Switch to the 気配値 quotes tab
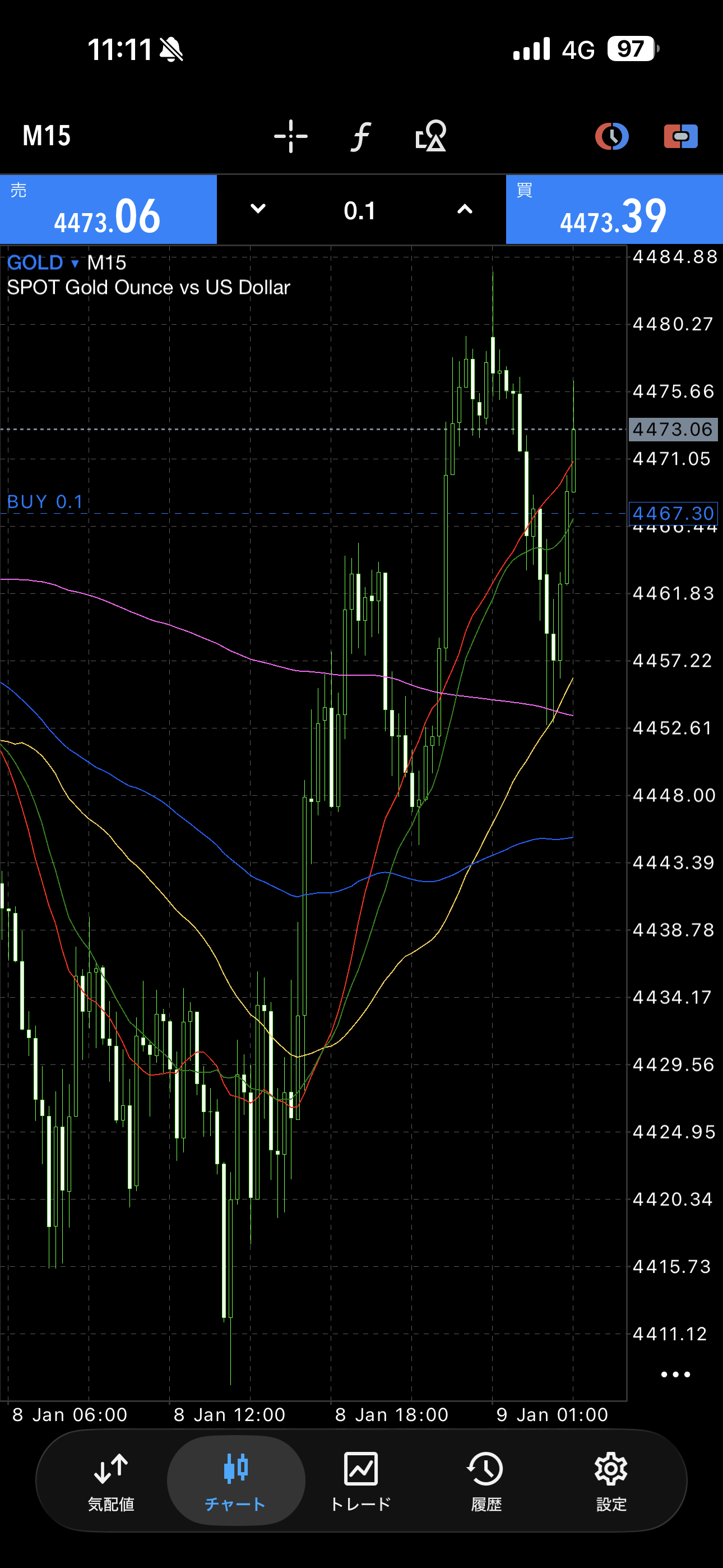The width and height of the screenshot is (723, 1568). (111, 1481)
